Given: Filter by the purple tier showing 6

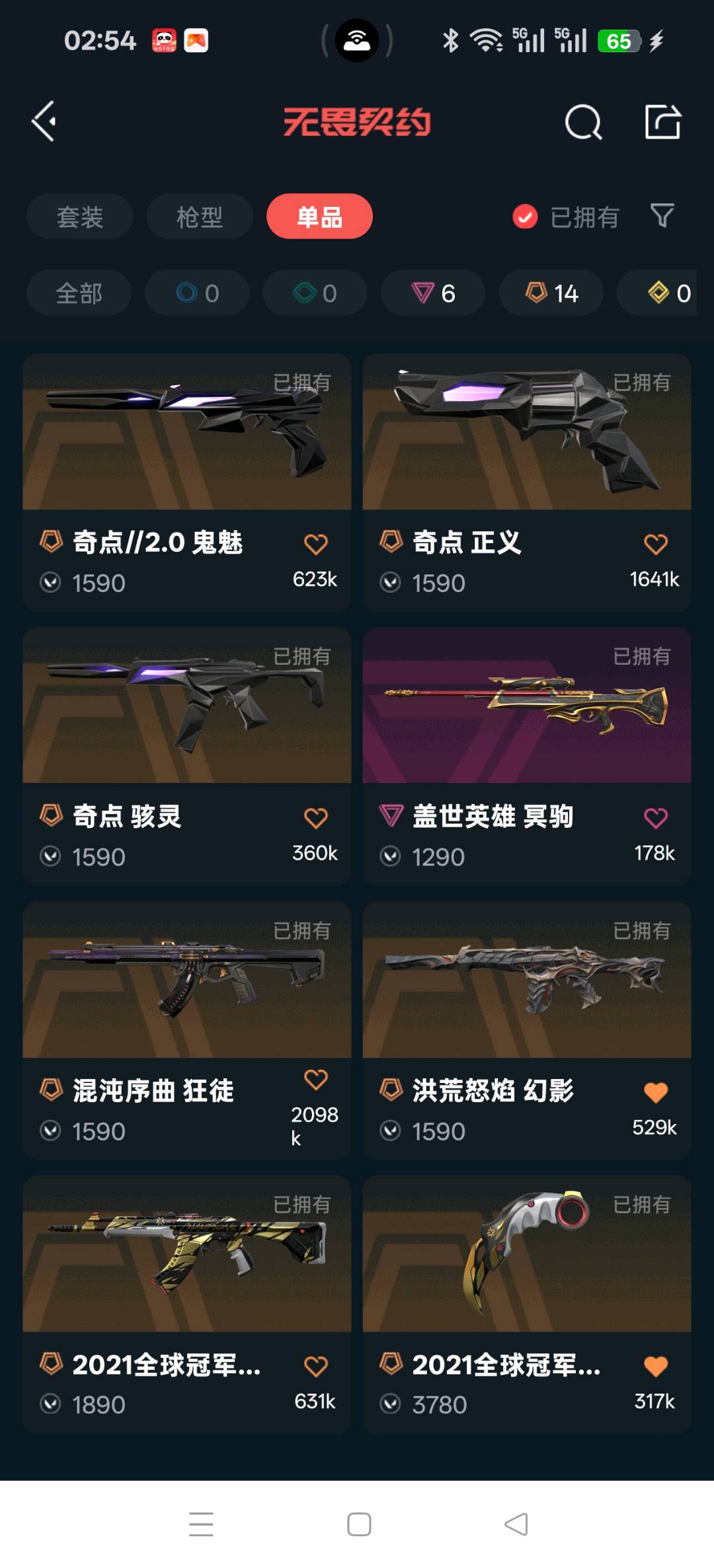Looking at the screenshot, I should tap(433, 293).
